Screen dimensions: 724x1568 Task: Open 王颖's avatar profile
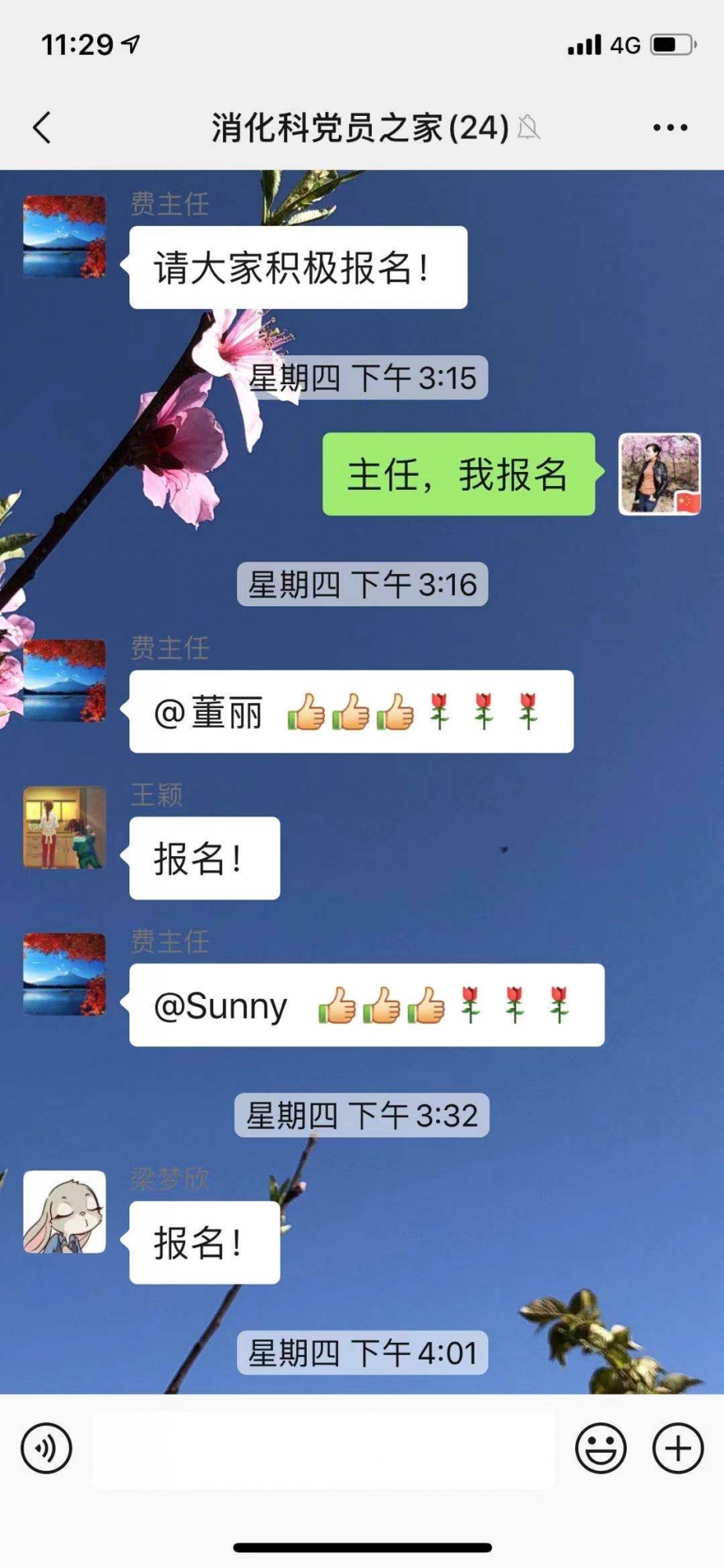click(x=64, y=828)
